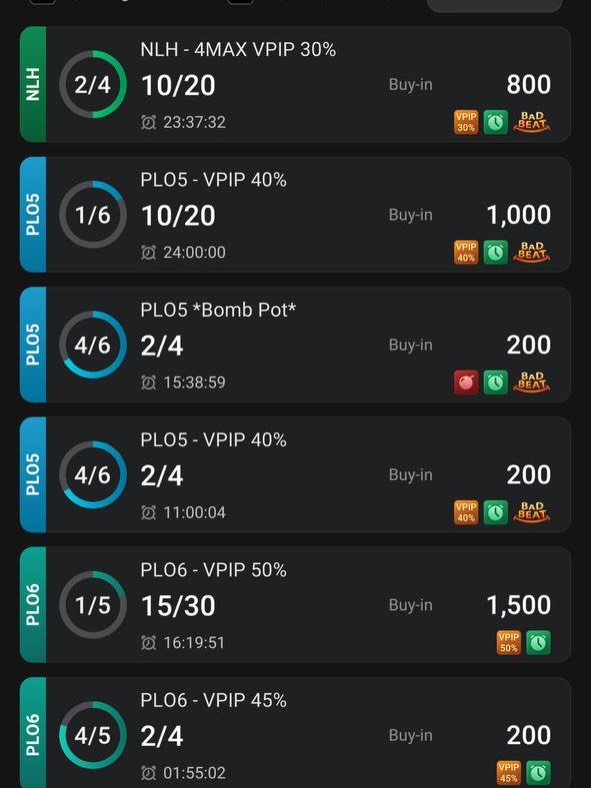
Task: Select the PLO5 - VPIP 40% 2/4 table
Action: point(296,475)
